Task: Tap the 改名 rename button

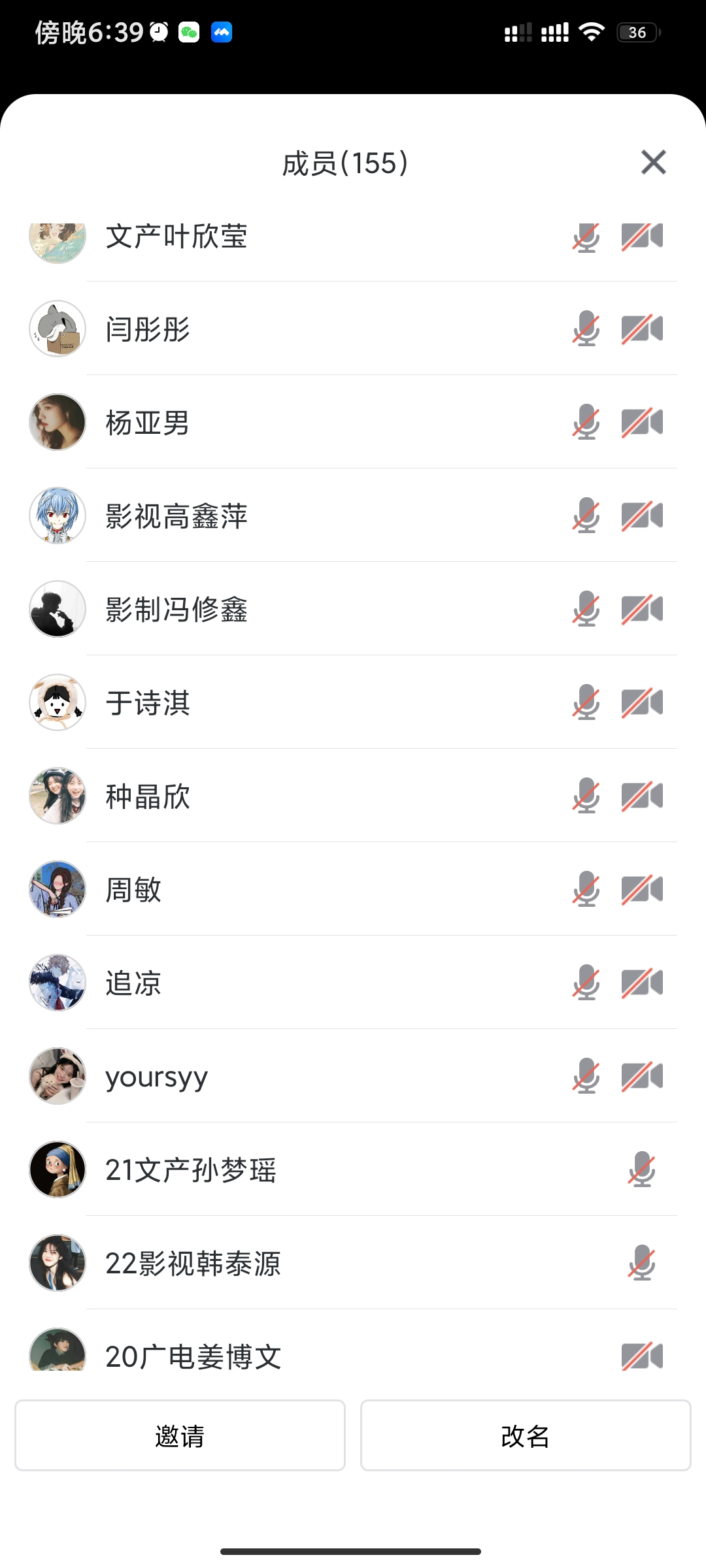Action: 526,1435
